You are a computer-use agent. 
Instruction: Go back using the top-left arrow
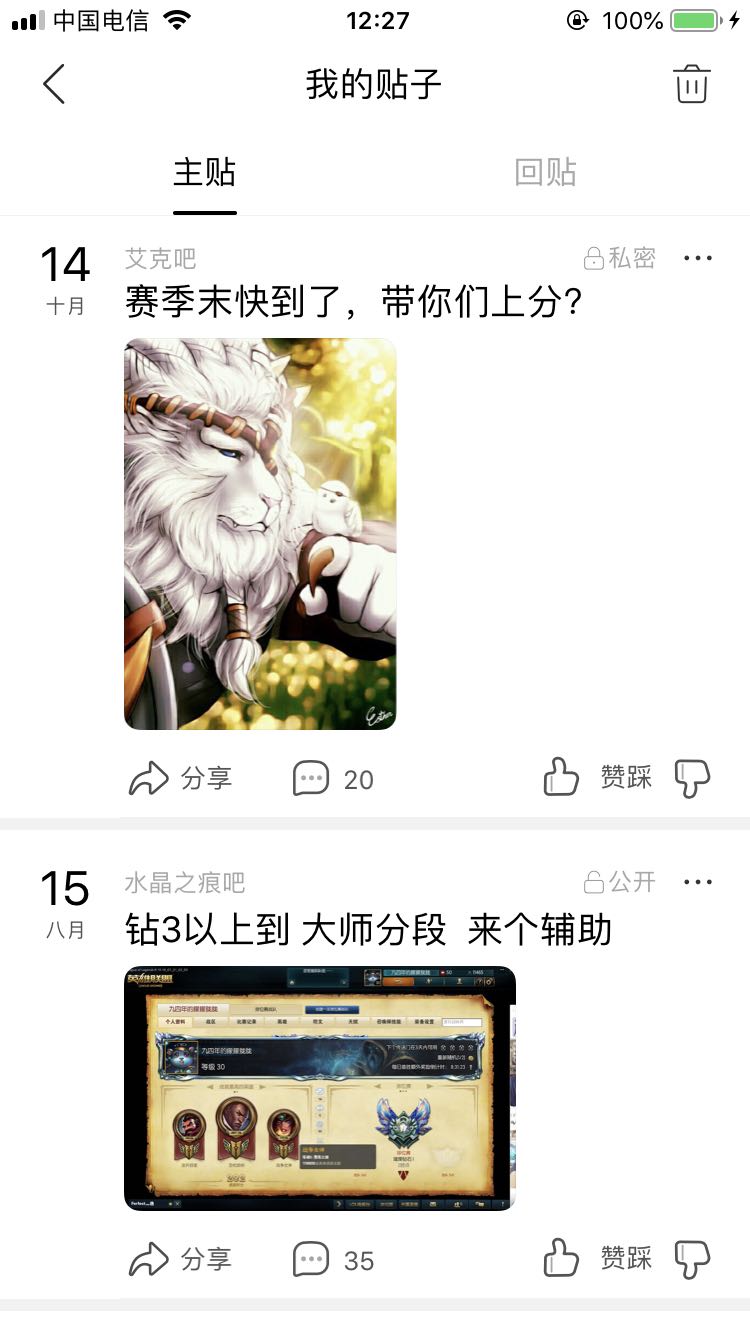point(54,84)
